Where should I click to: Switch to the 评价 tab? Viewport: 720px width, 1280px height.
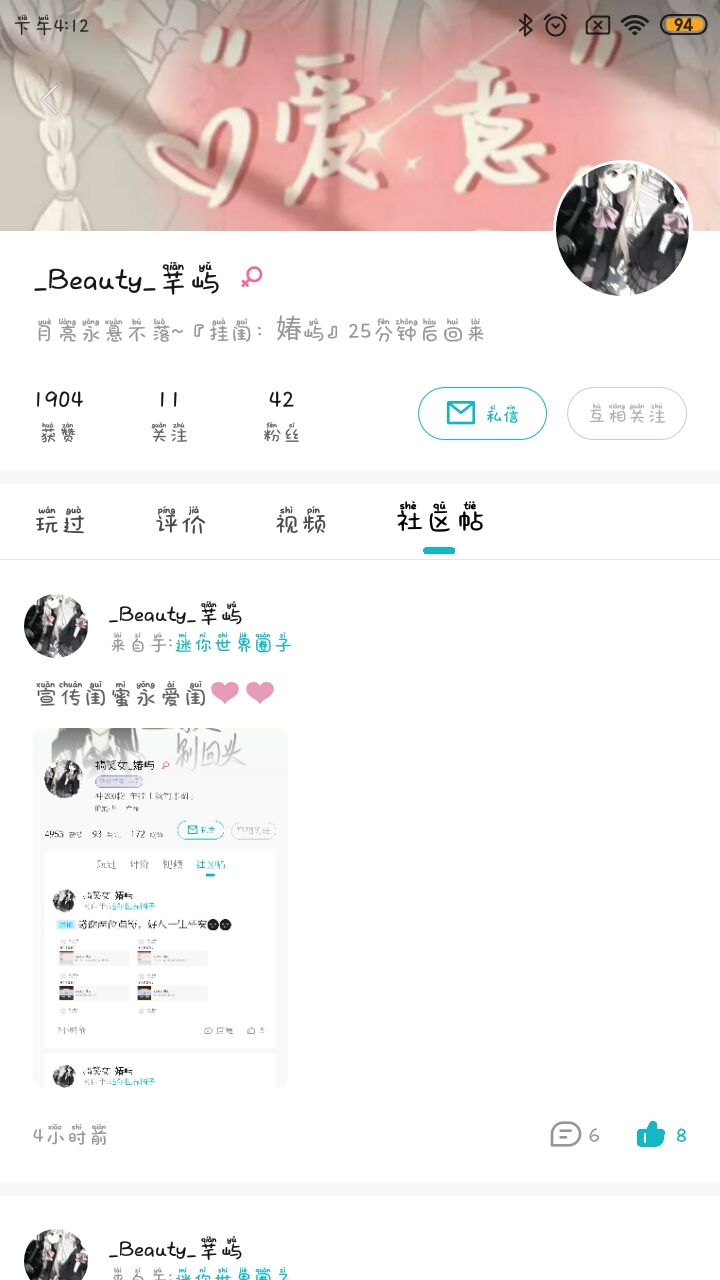[x=180, y=520]
